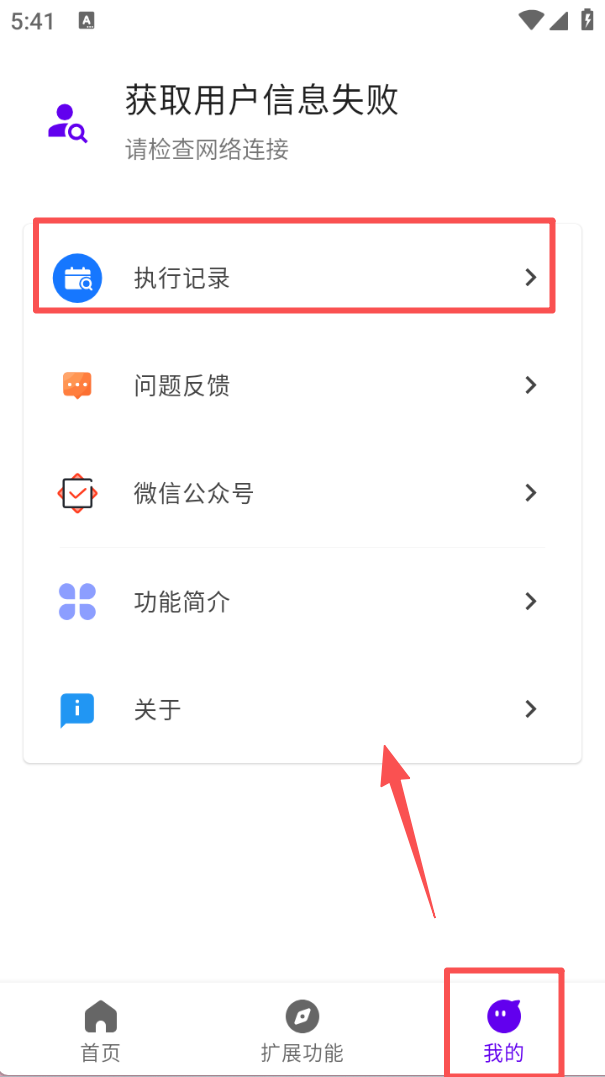Open the 关于 about row

click(300, 709)
